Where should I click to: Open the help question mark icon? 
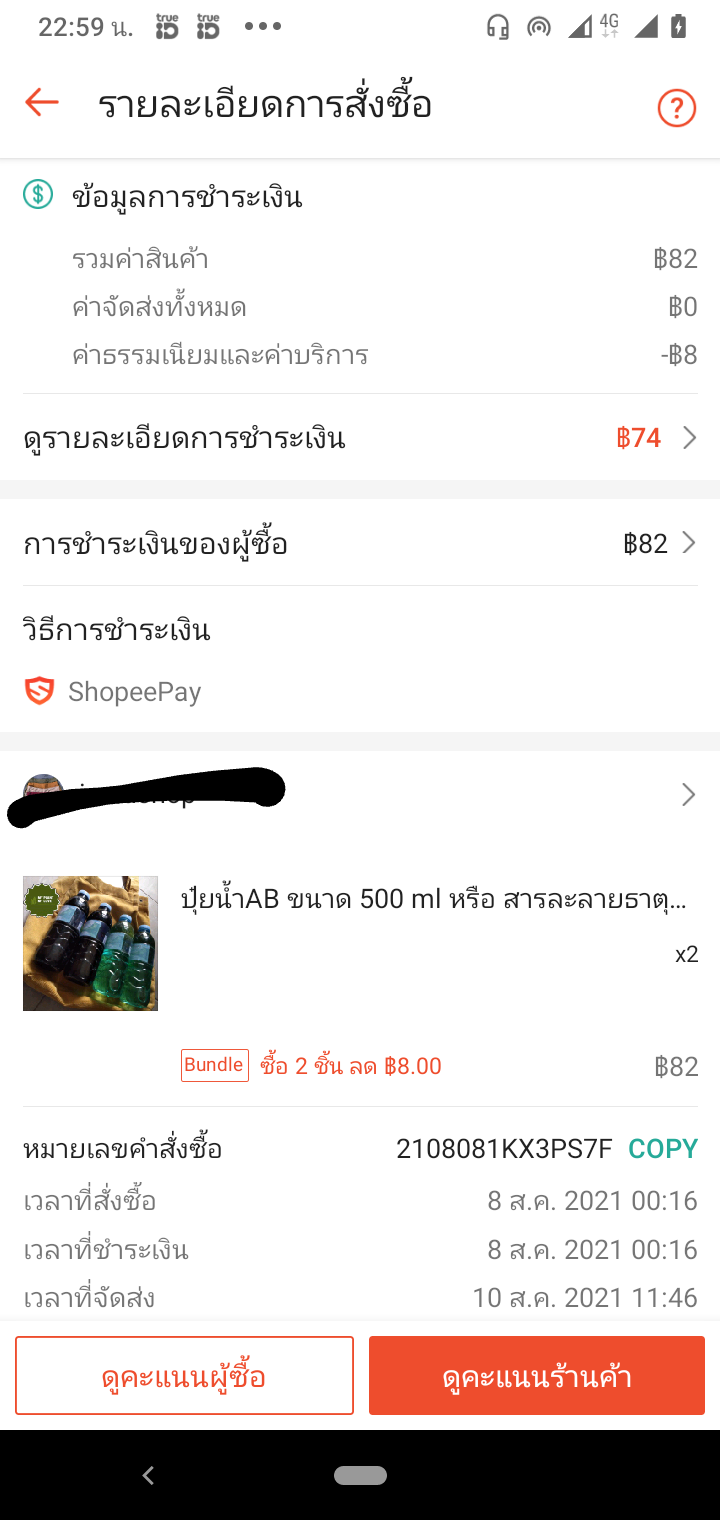click(676, 107)
